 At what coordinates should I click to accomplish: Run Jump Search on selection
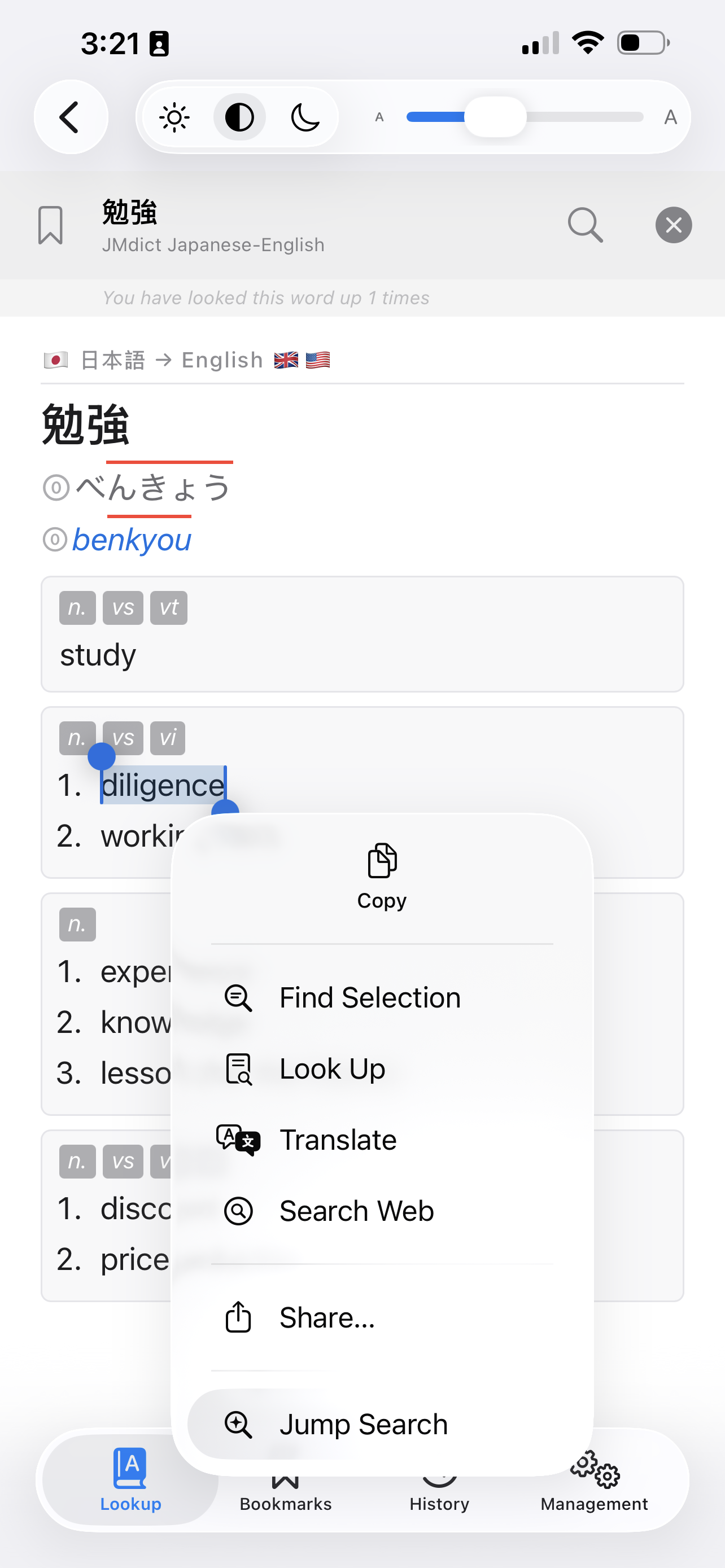tap(364, 1424)
